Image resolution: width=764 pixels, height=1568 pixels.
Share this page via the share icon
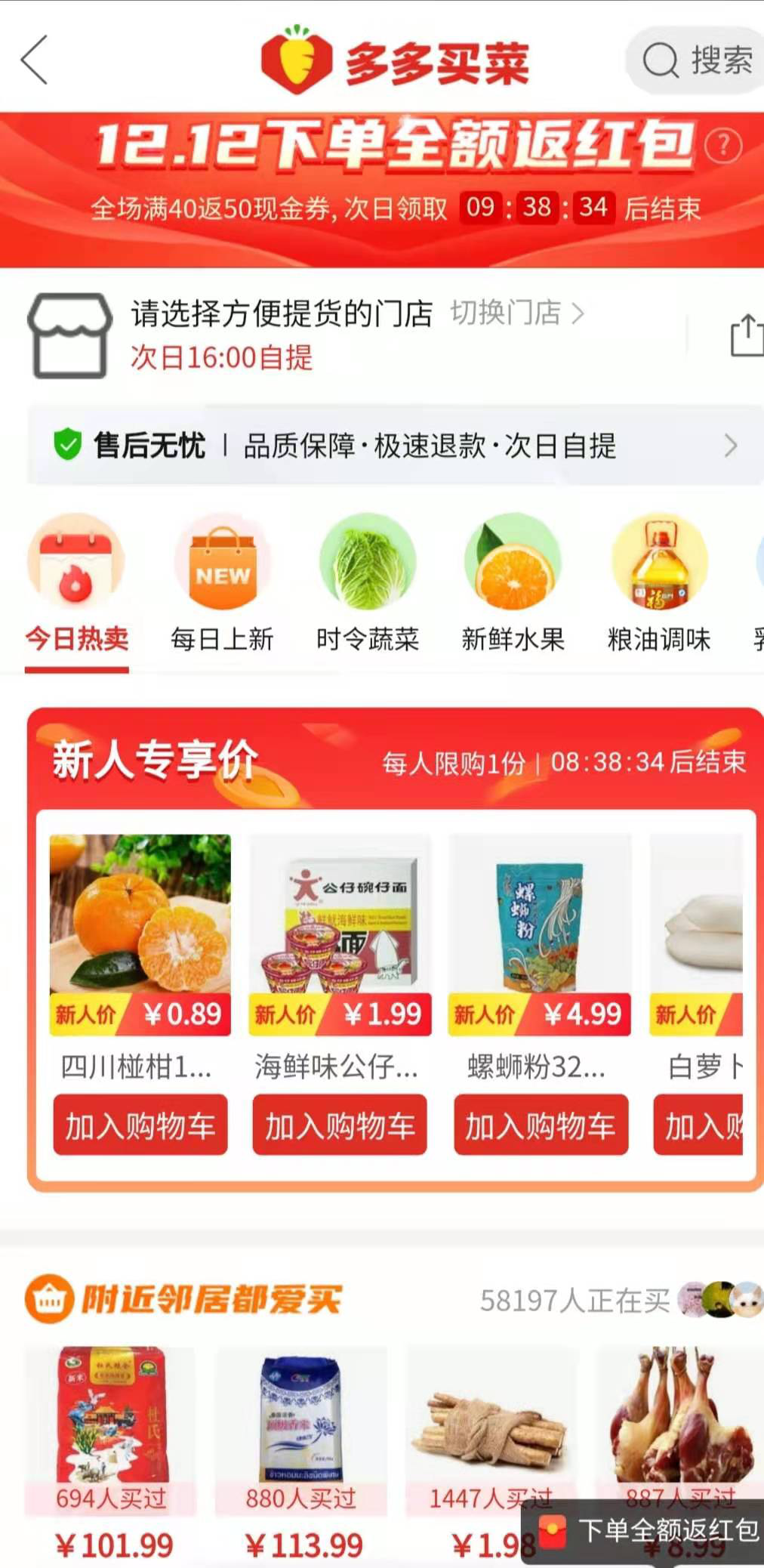click(x=746, y=335)
